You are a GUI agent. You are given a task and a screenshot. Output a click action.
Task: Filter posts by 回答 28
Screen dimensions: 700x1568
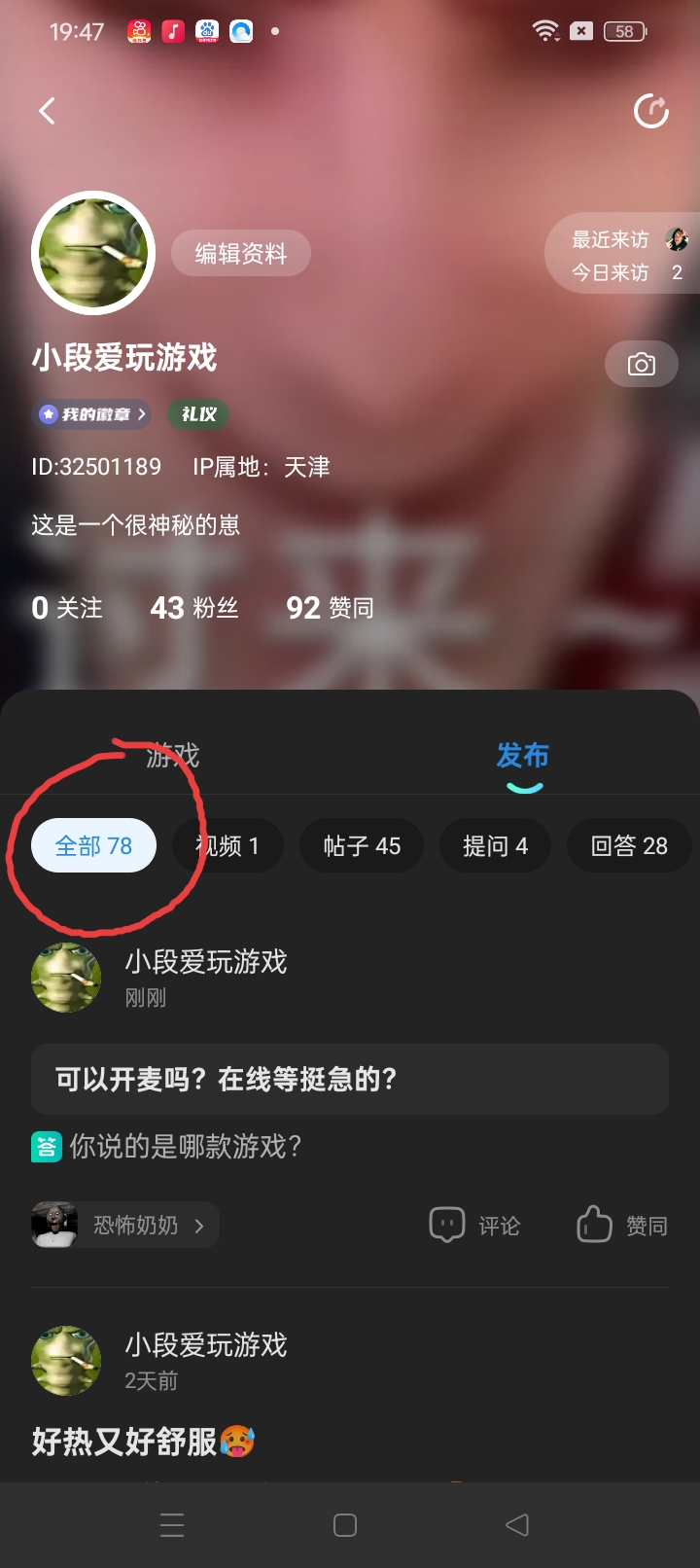pos(628,846)
